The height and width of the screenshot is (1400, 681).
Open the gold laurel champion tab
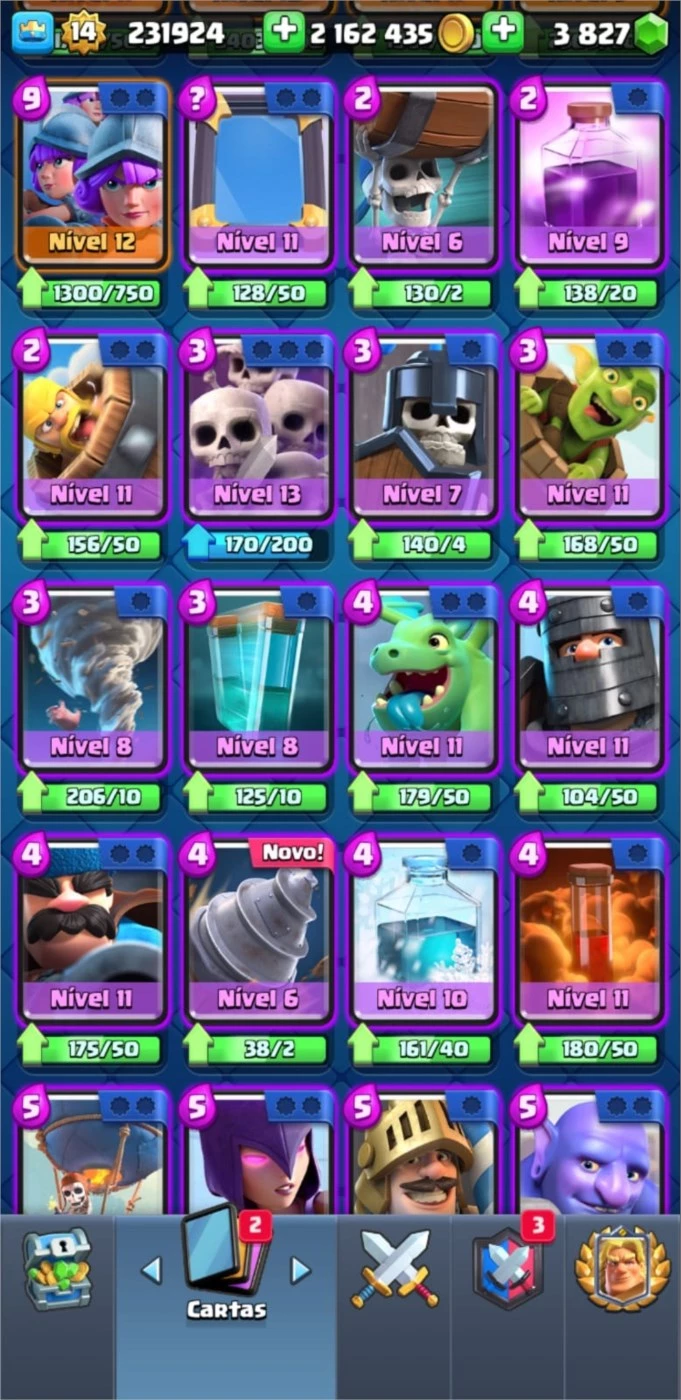coord(620,1270)
